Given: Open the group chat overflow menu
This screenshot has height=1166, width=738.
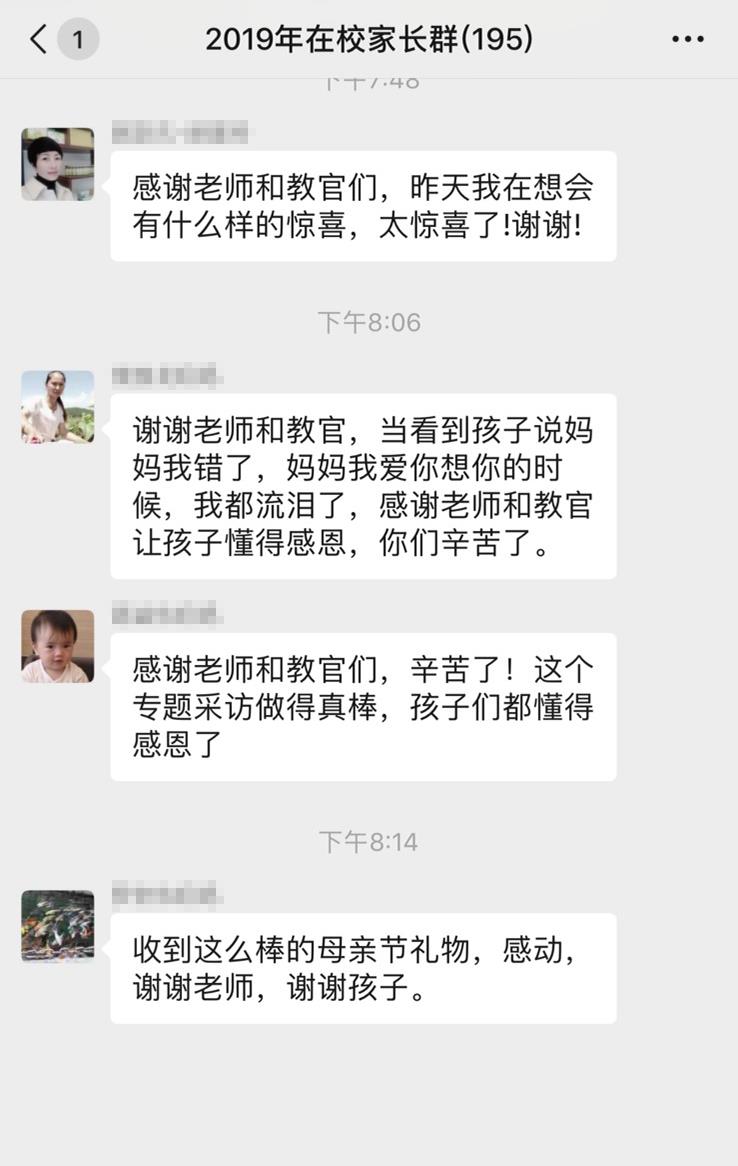Looking at the screenshot, I should point(687,40).
